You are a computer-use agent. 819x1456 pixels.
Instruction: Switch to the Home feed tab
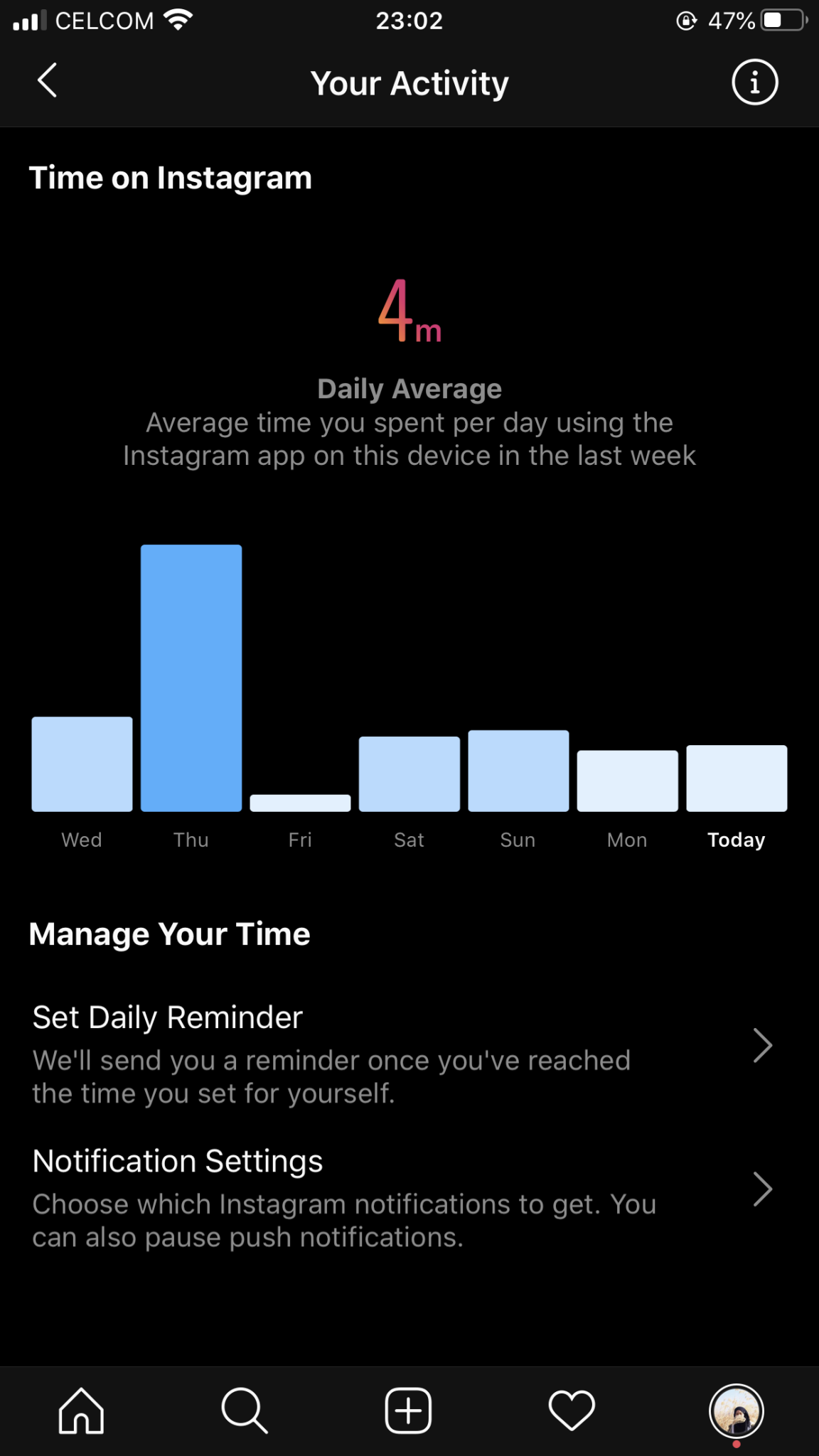(x=81, y=1410)
